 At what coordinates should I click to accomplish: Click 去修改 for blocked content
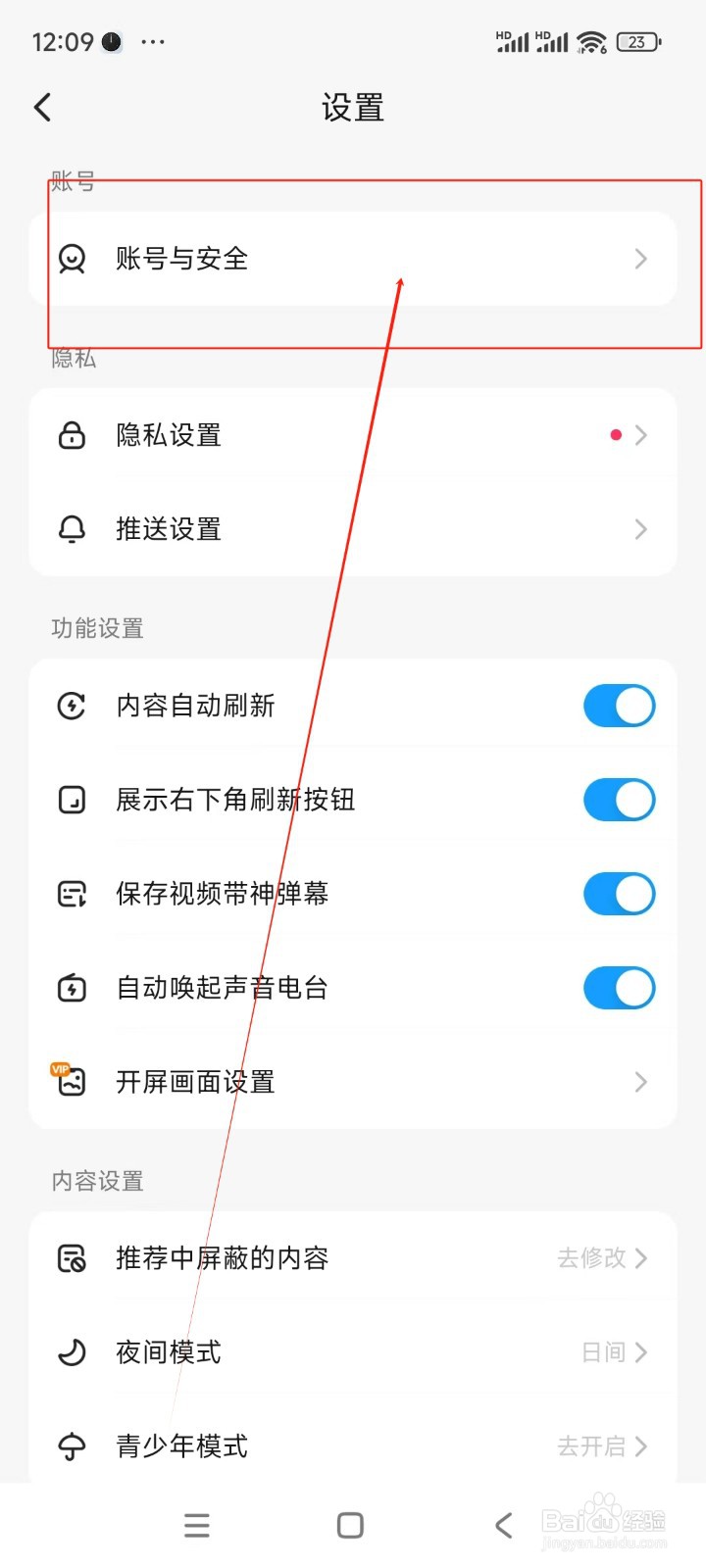[x=589, y=1258]
